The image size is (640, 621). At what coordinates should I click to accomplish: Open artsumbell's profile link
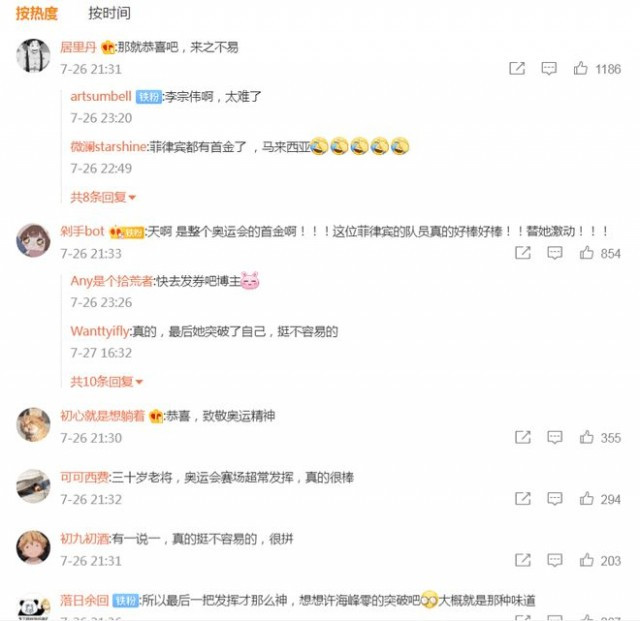100,96
